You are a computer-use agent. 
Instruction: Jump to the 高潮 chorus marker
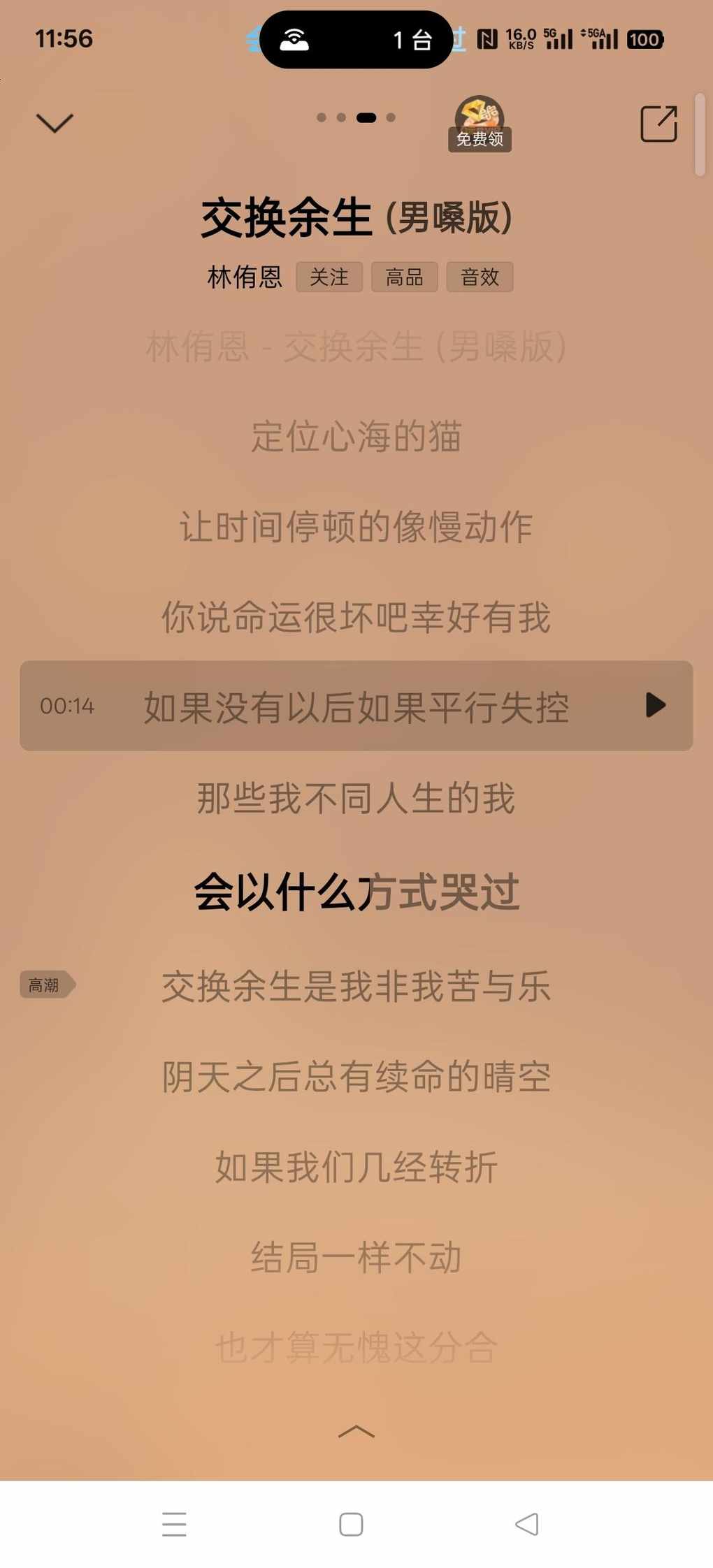(x=46, y=985)
